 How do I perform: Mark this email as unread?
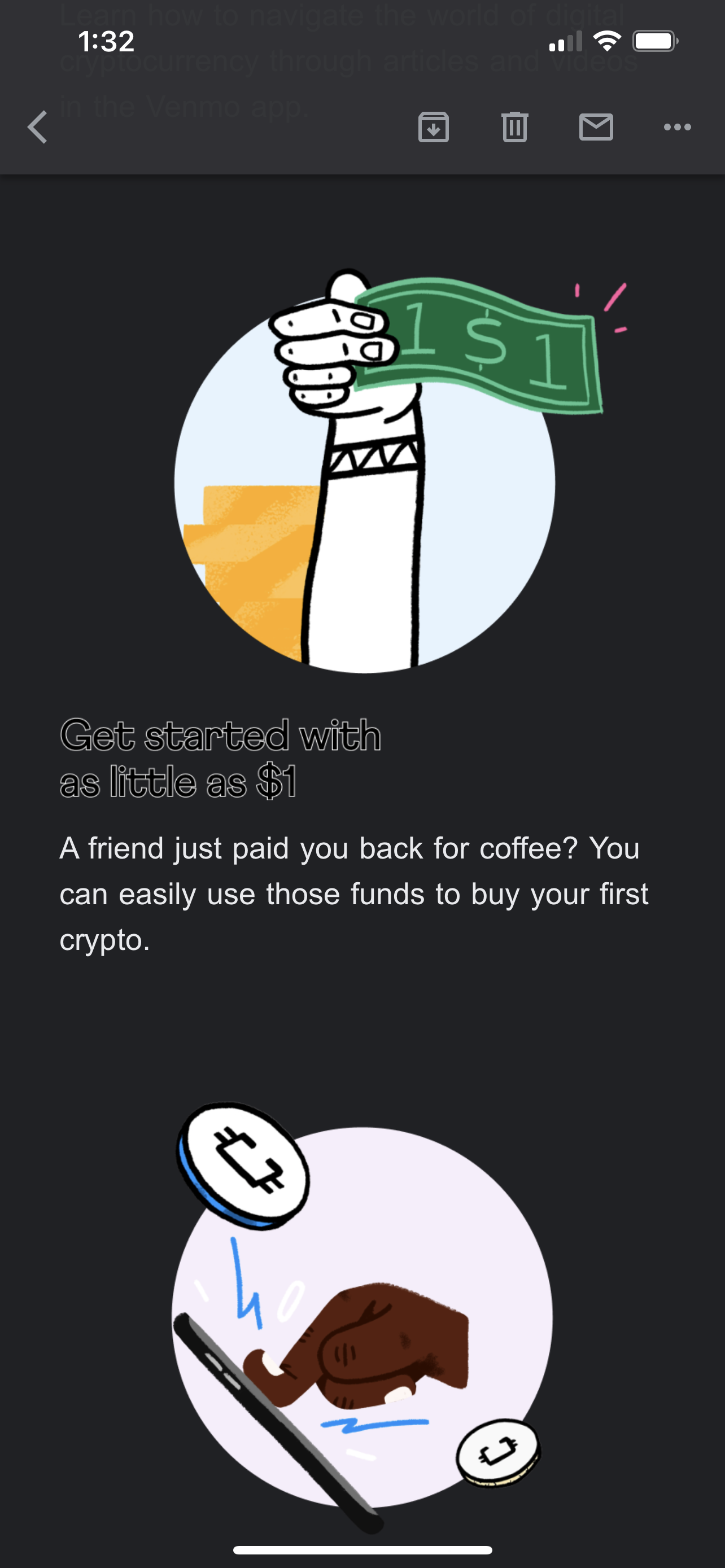tap(596, 127)
